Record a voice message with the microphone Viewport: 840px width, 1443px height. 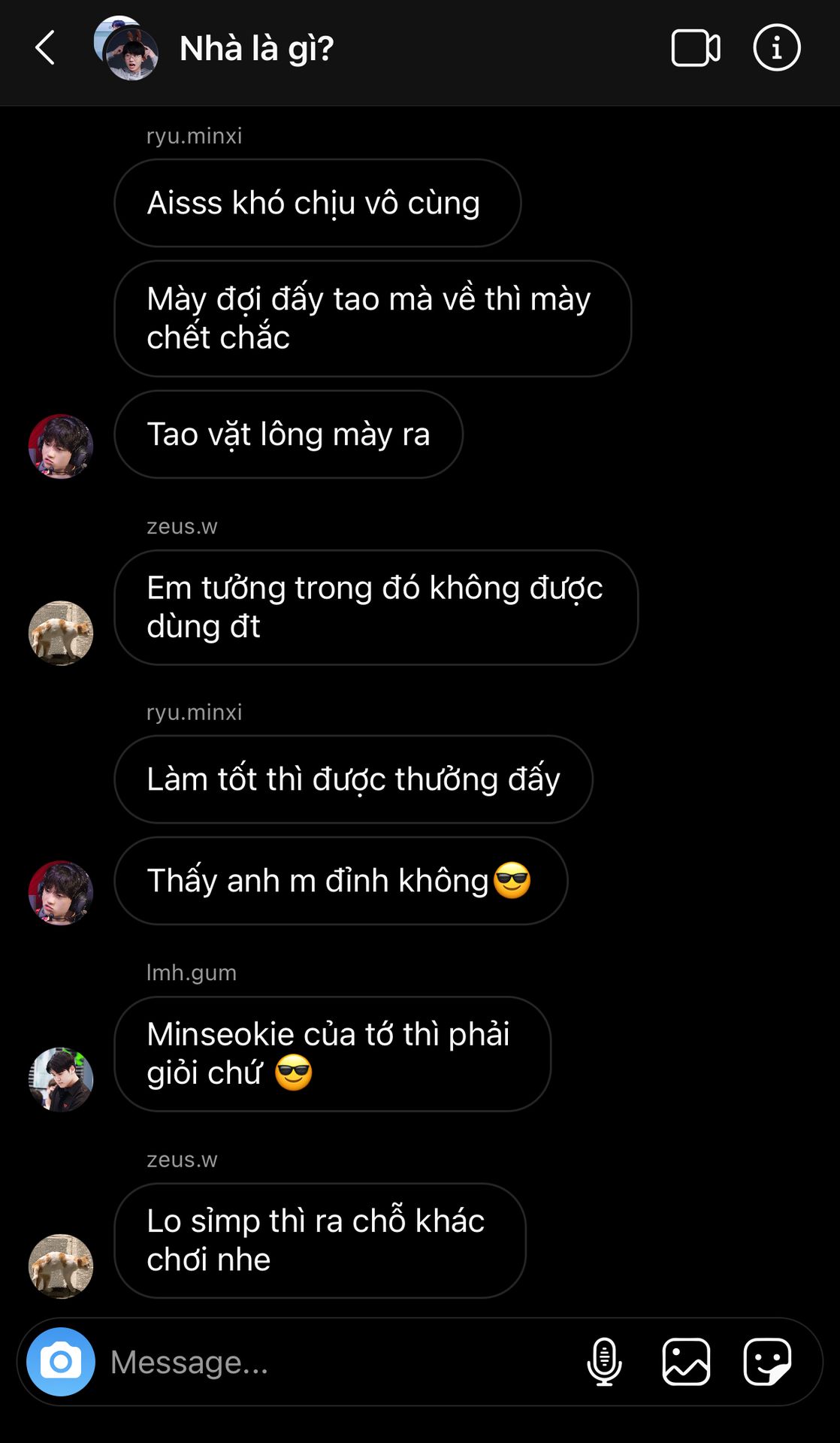(604, 1361)
